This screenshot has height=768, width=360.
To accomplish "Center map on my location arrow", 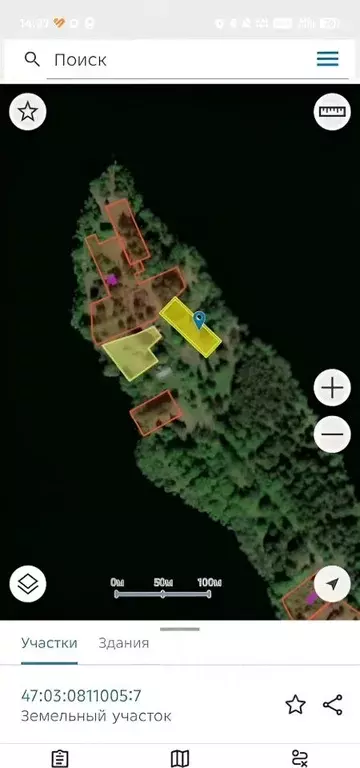I will [x=332, y=584].
